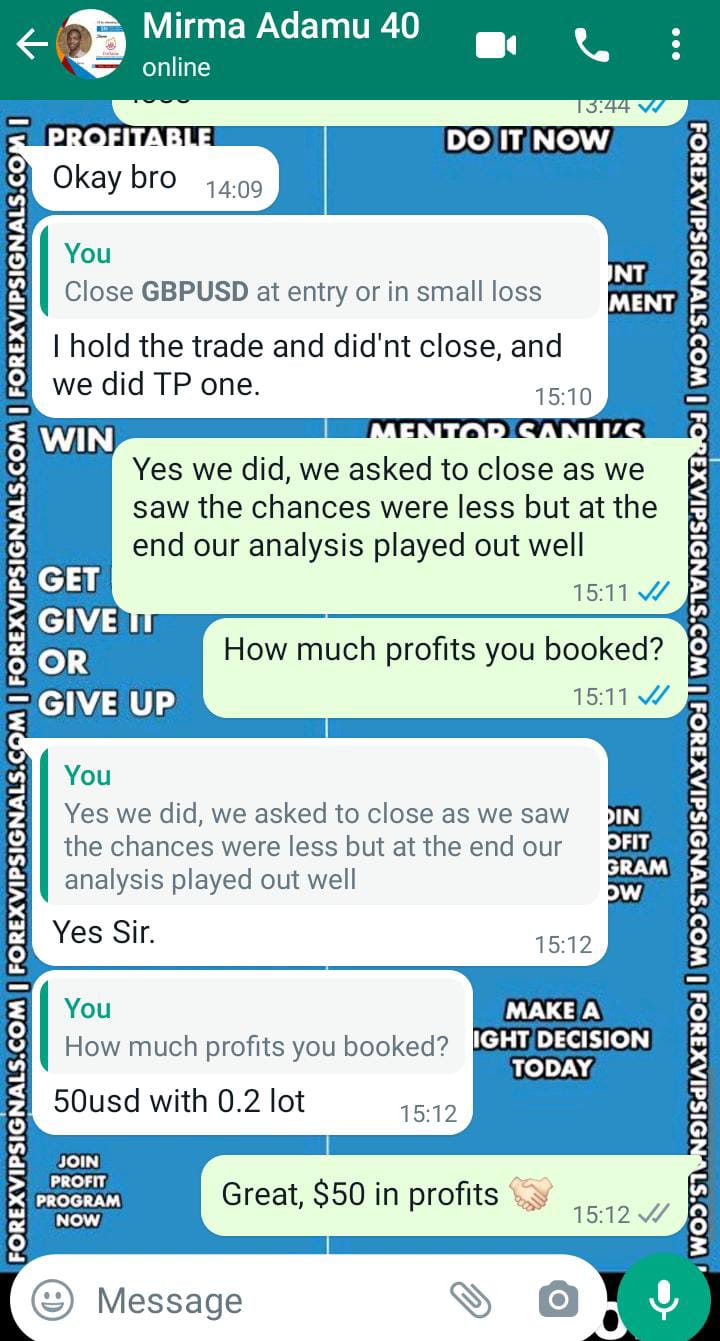720x1341 pixels.
Task: Jump to quoted message above "Yes Sir."
Action: (320, 828)
